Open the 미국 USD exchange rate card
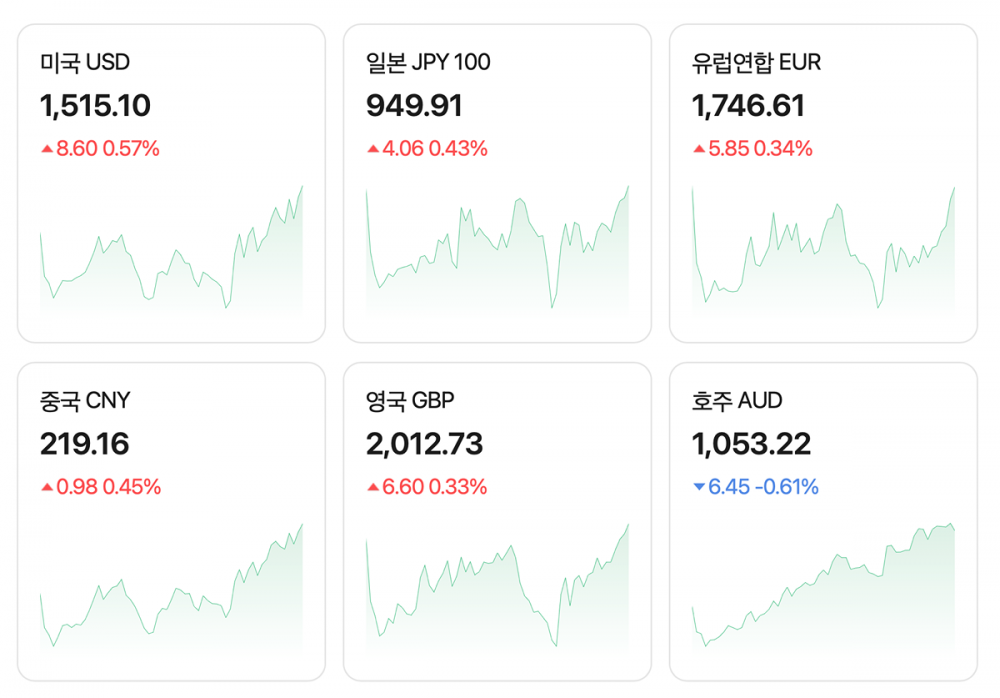The width and height of the screenshot is (1000, 698). [171, 183]
